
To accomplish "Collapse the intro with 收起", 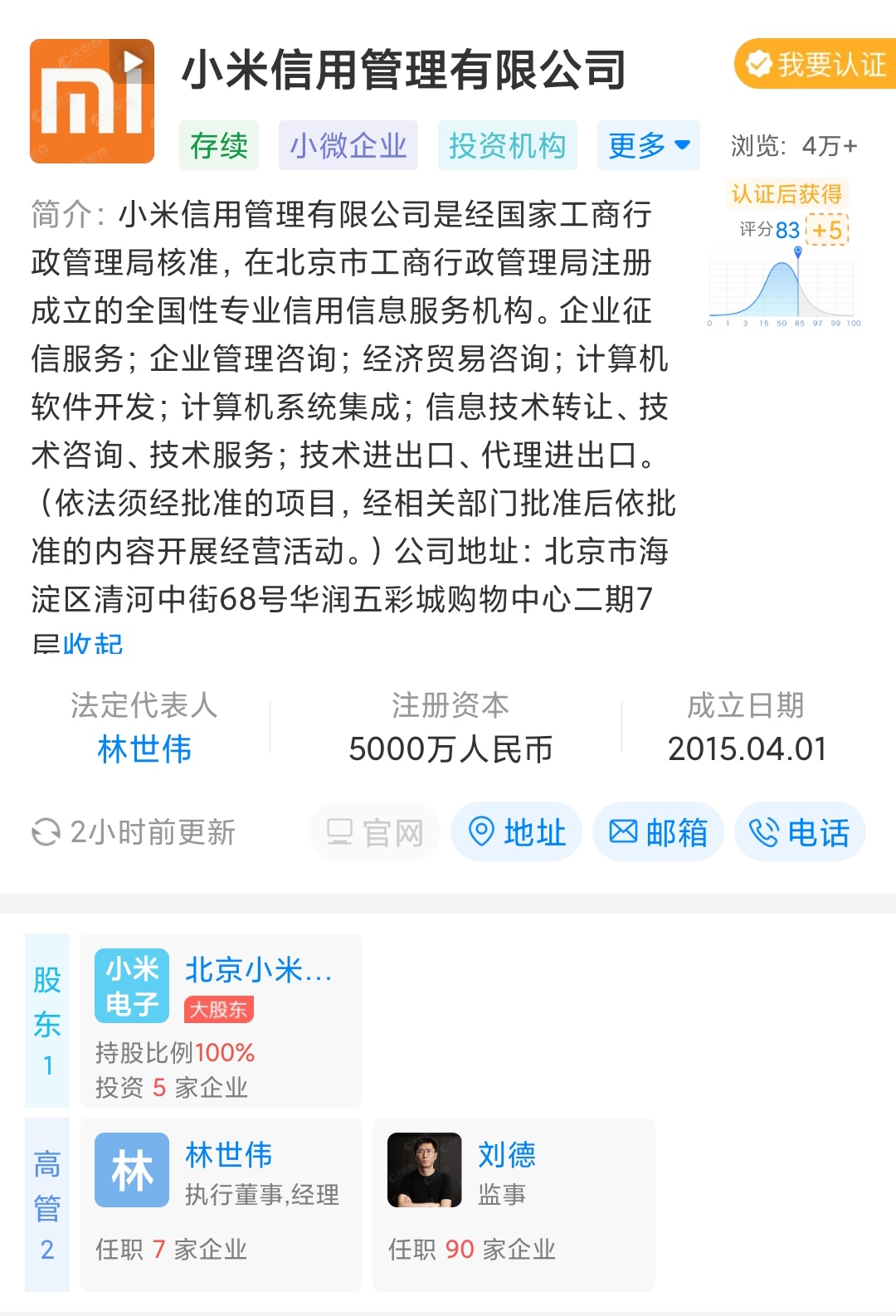I will pyautogui.click(x=93, y=644).
